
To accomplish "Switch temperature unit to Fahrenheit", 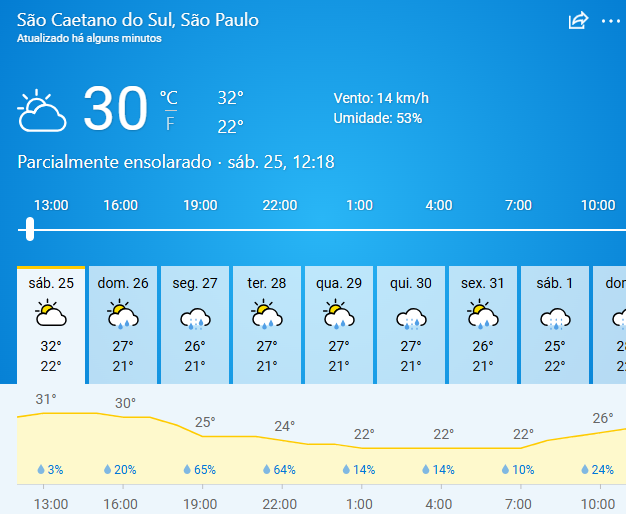I will [169, 124].
